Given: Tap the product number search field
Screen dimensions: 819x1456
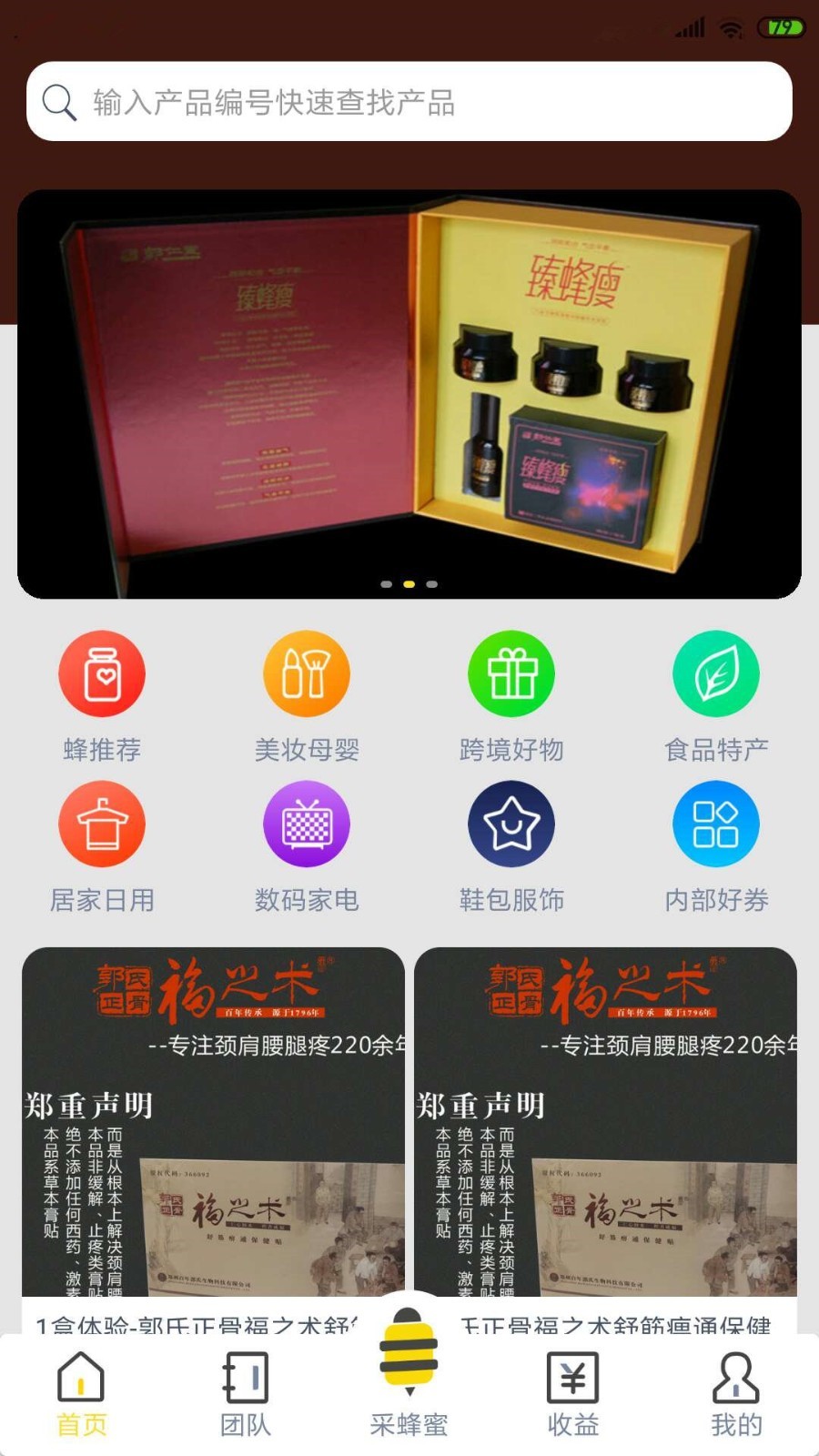Looking at the screenshot, I should 409,101.
